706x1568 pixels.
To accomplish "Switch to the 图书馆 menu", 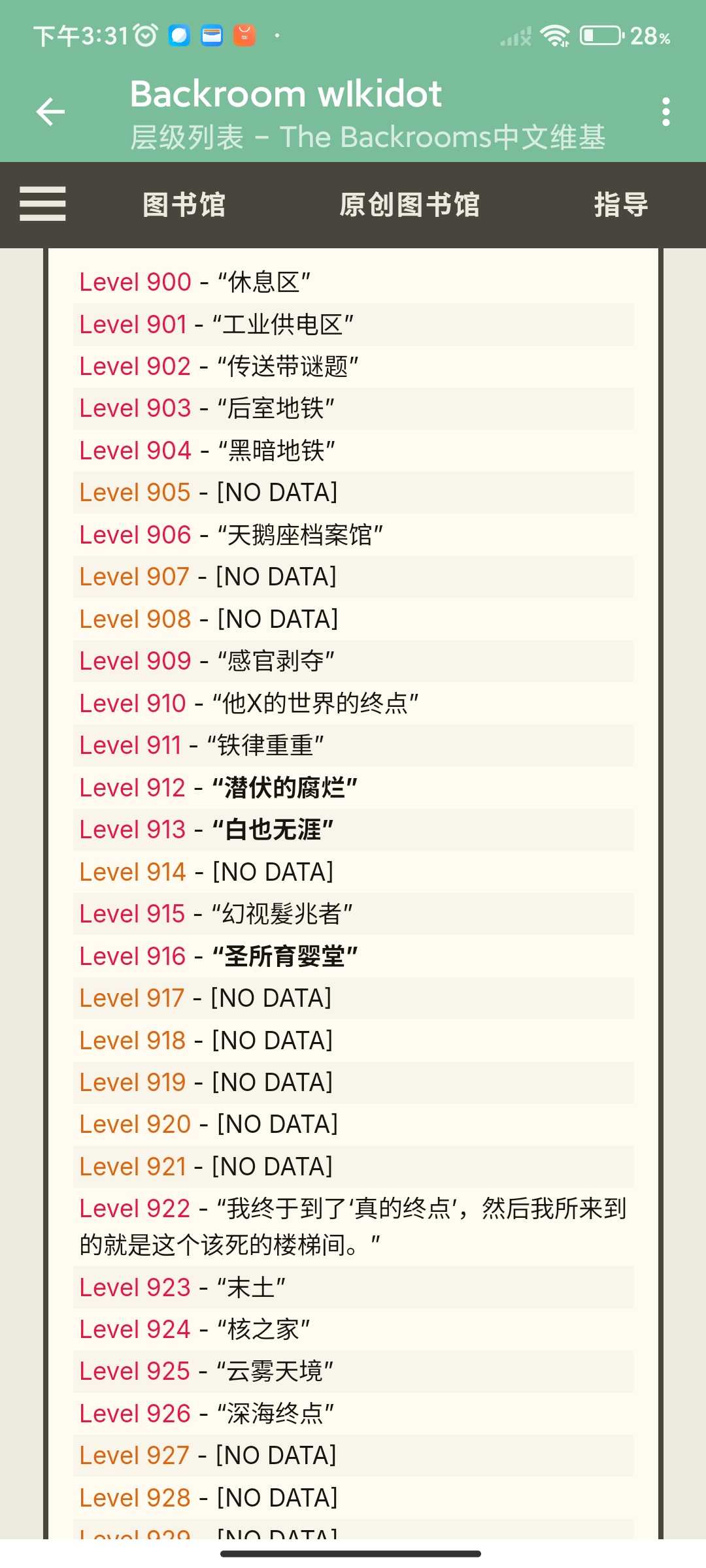I will pyautogui.click(x=184, y=204).
